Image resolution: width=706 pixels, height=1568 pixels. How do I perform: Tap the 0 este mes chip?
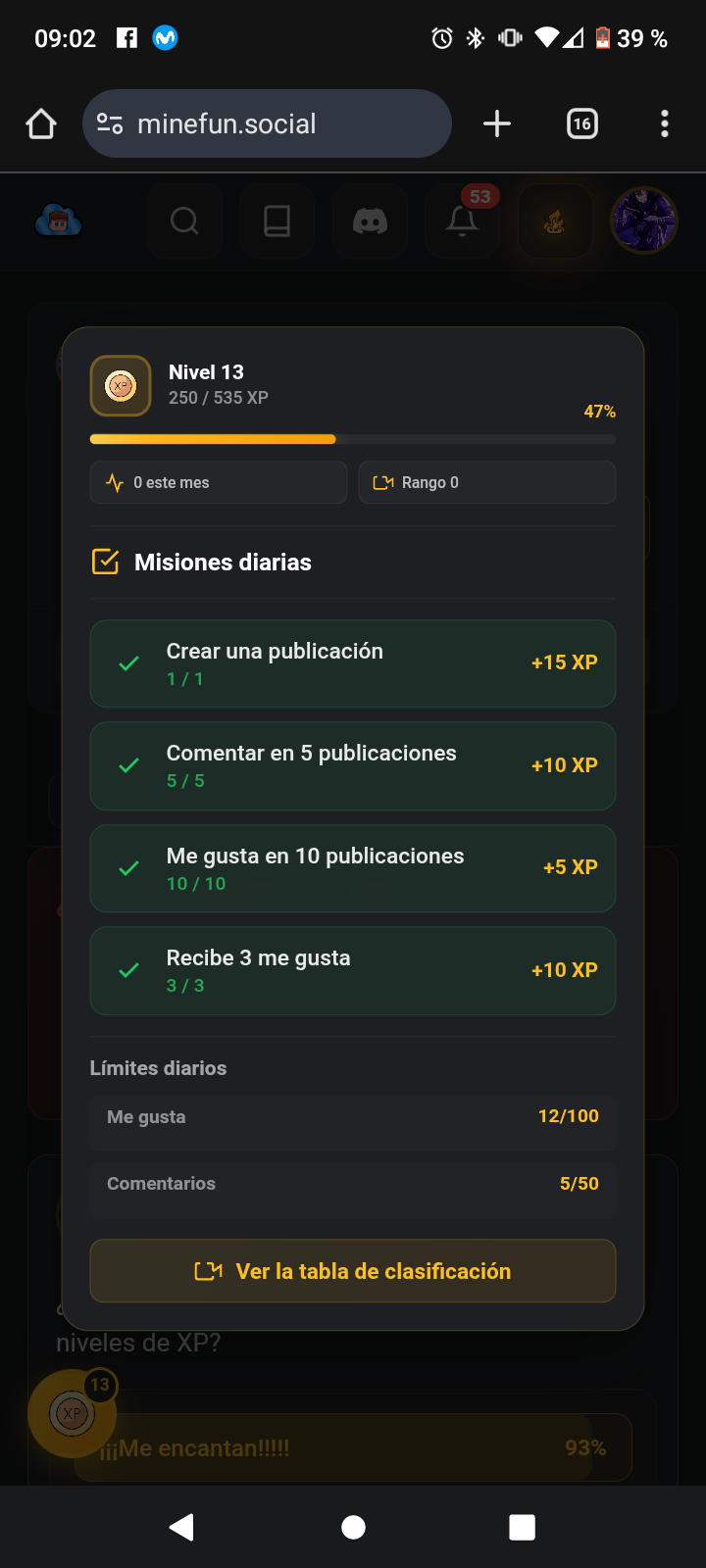[218, 482]
